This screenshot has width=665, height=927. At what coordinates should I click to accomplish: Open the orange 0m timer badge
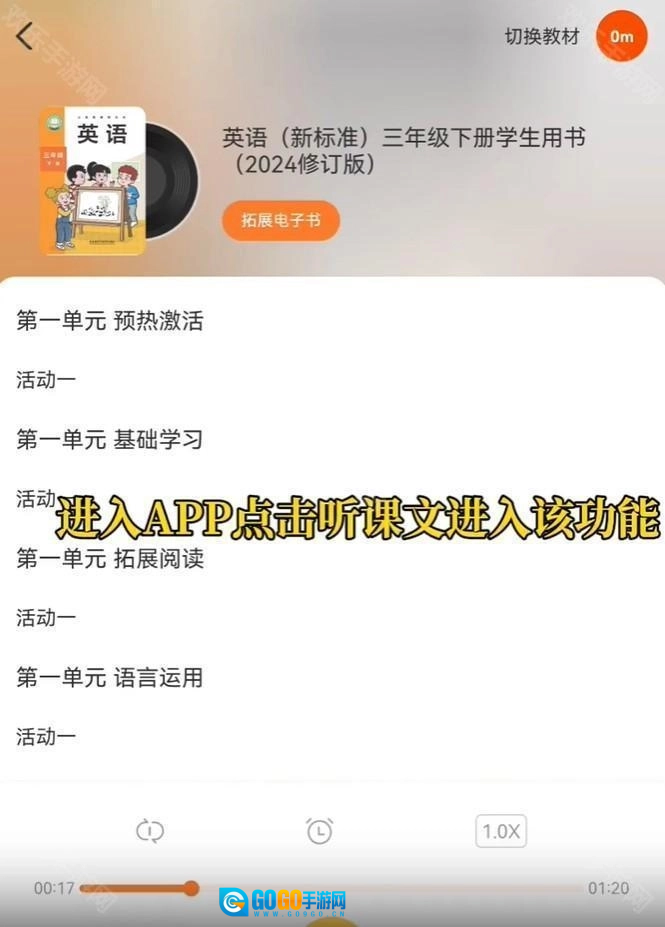point(621,36)
